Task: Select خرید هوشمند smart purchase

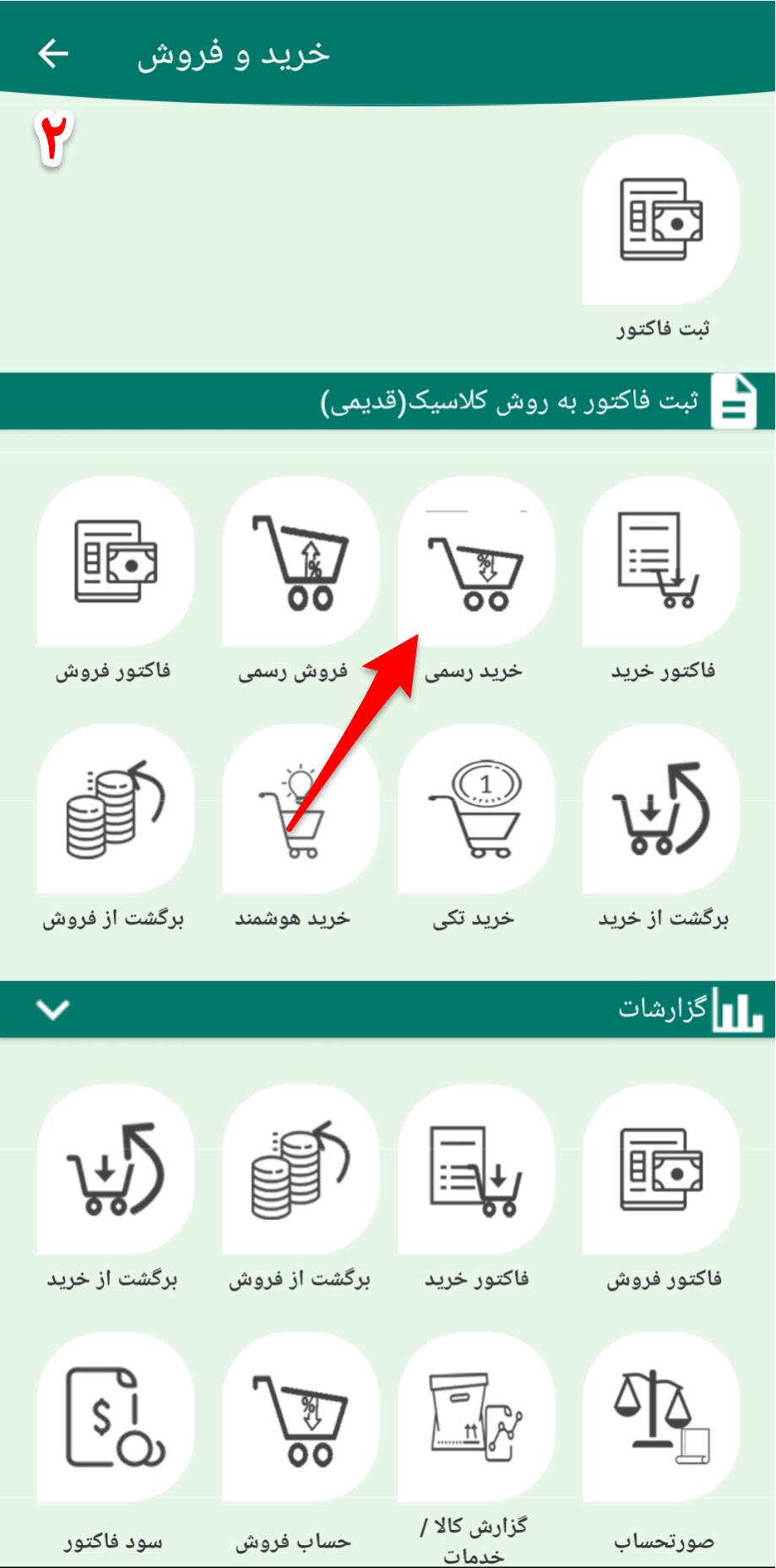Action: [301, 809]
